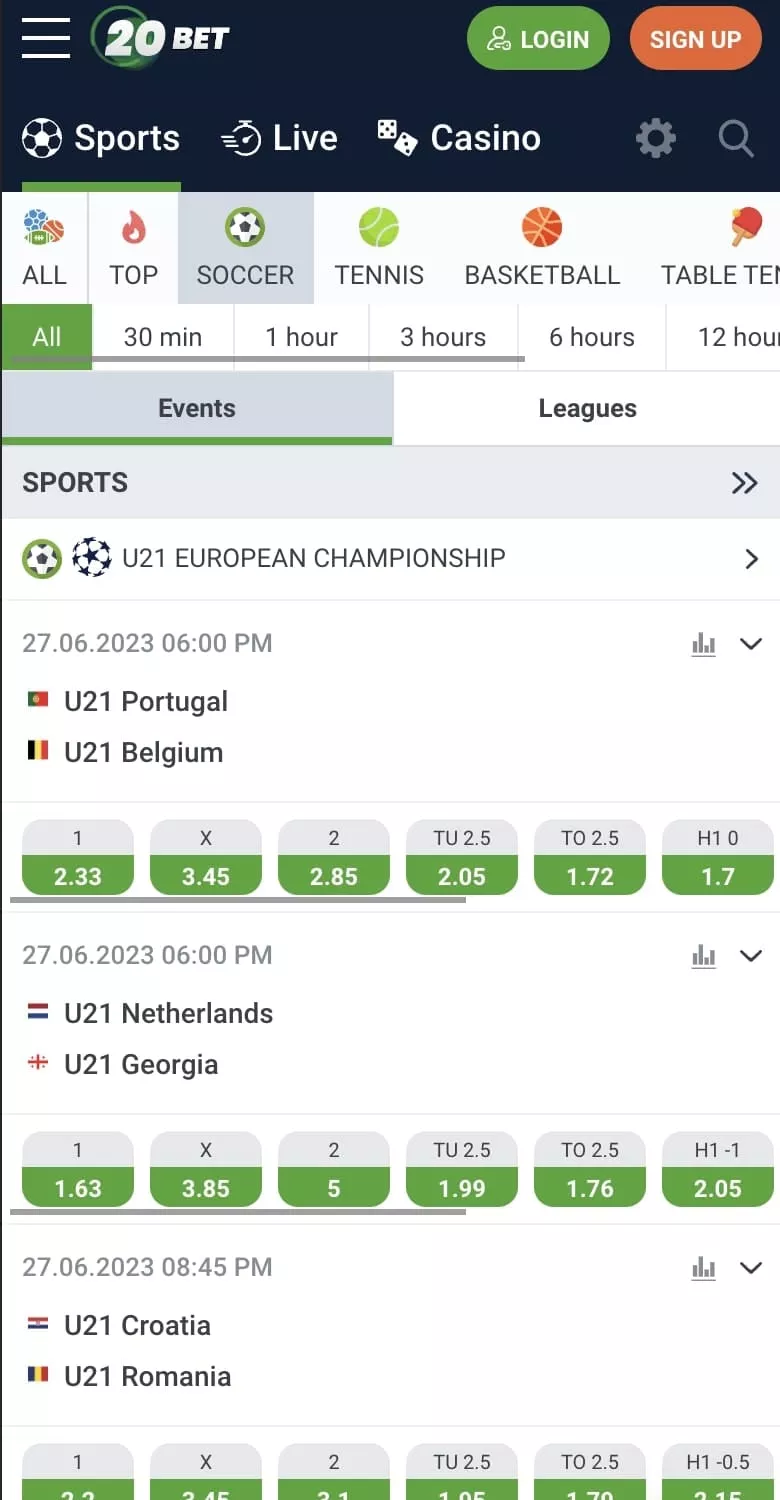Filter events to 3 hours
Screen dimensions: 780x1500
[x=443, y=337]
